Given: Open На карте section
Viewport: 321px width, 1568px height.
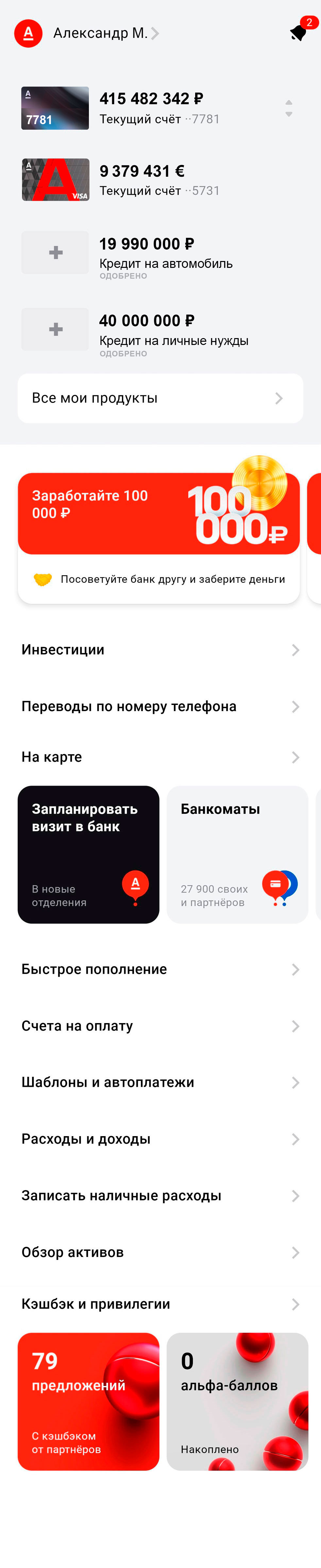Looking at the screenshot, I should click(x=160, y=757).
